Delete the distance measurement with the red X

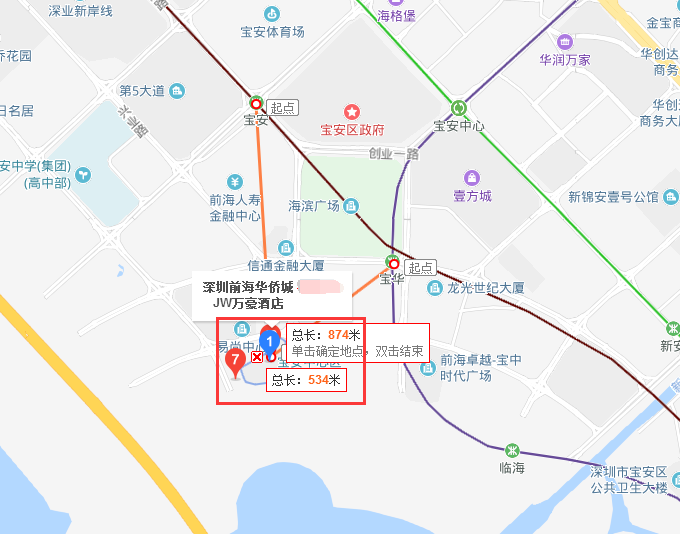pyautogui.click(x=257, y=357)
